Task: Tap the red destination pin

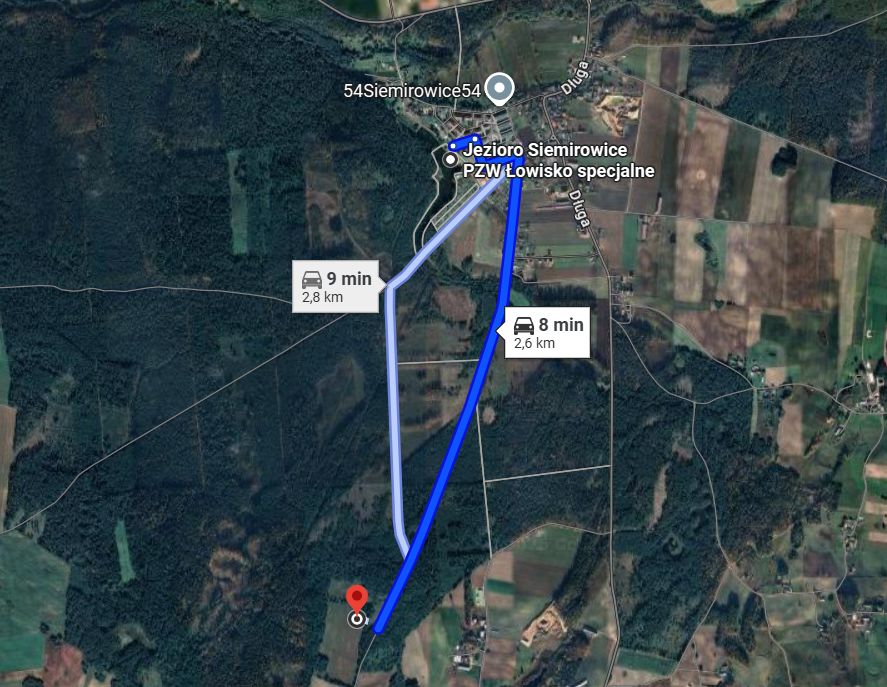Action: (357, 600)
